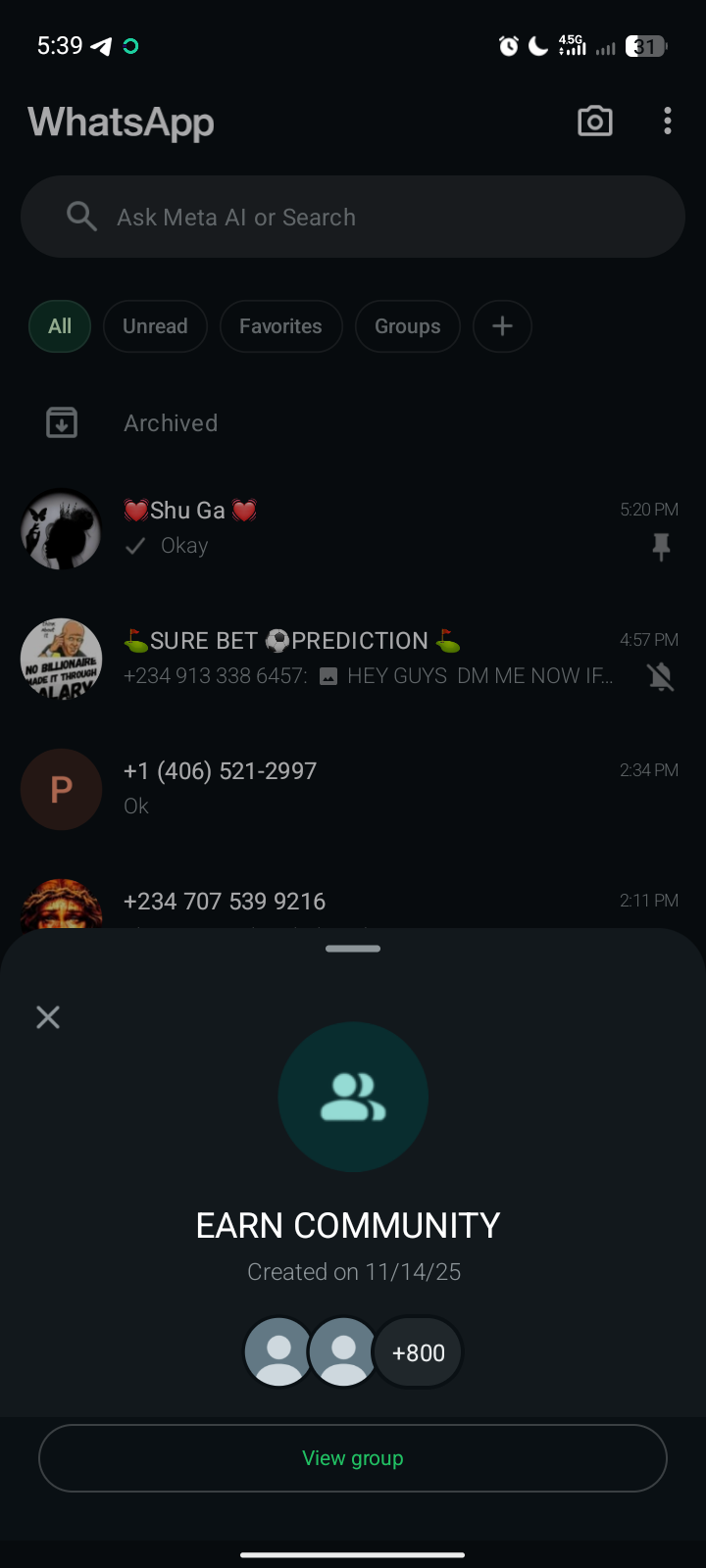Select the All chats filter
Image resolution: width=706 pixels, height=1568 pixels.
pos(60,326)
